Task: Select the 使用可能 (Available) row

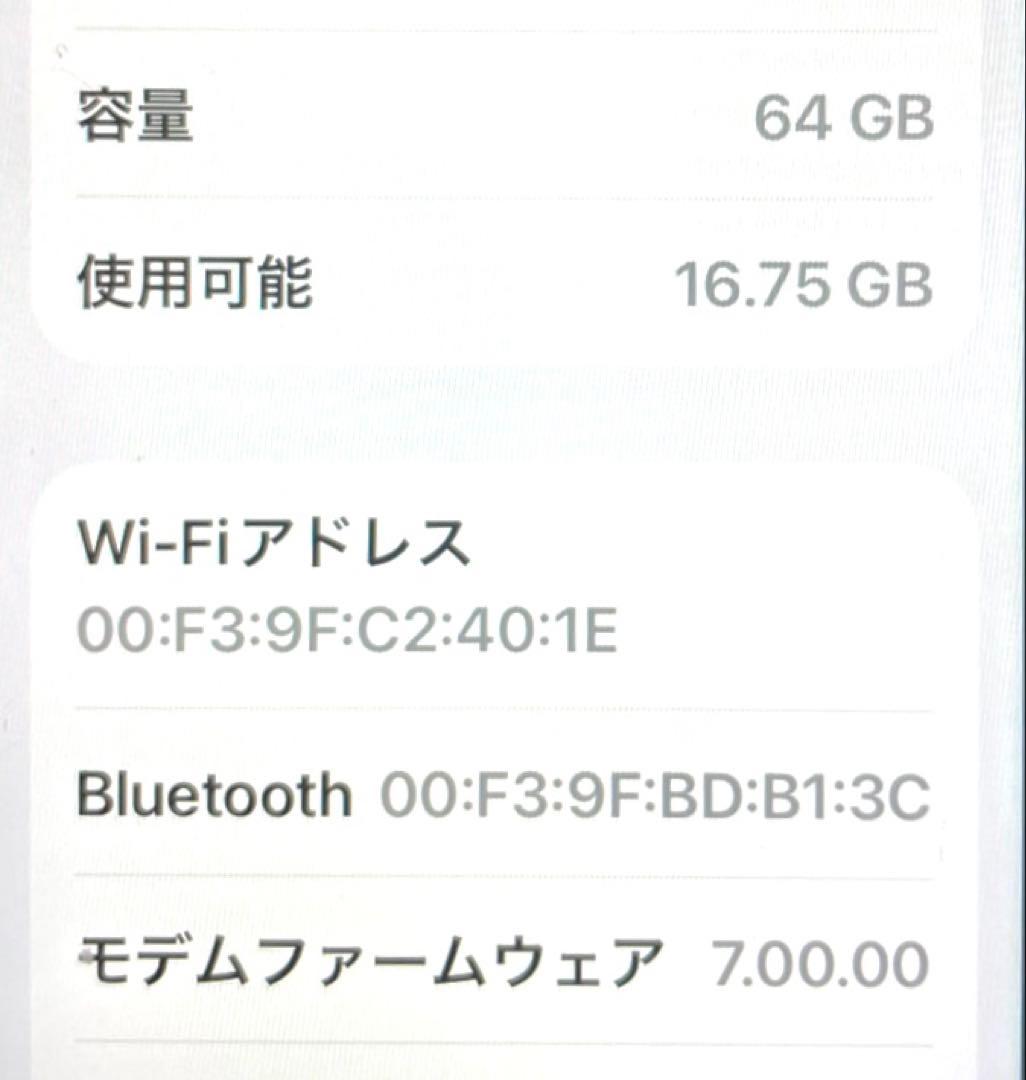Action: (500, 283)
